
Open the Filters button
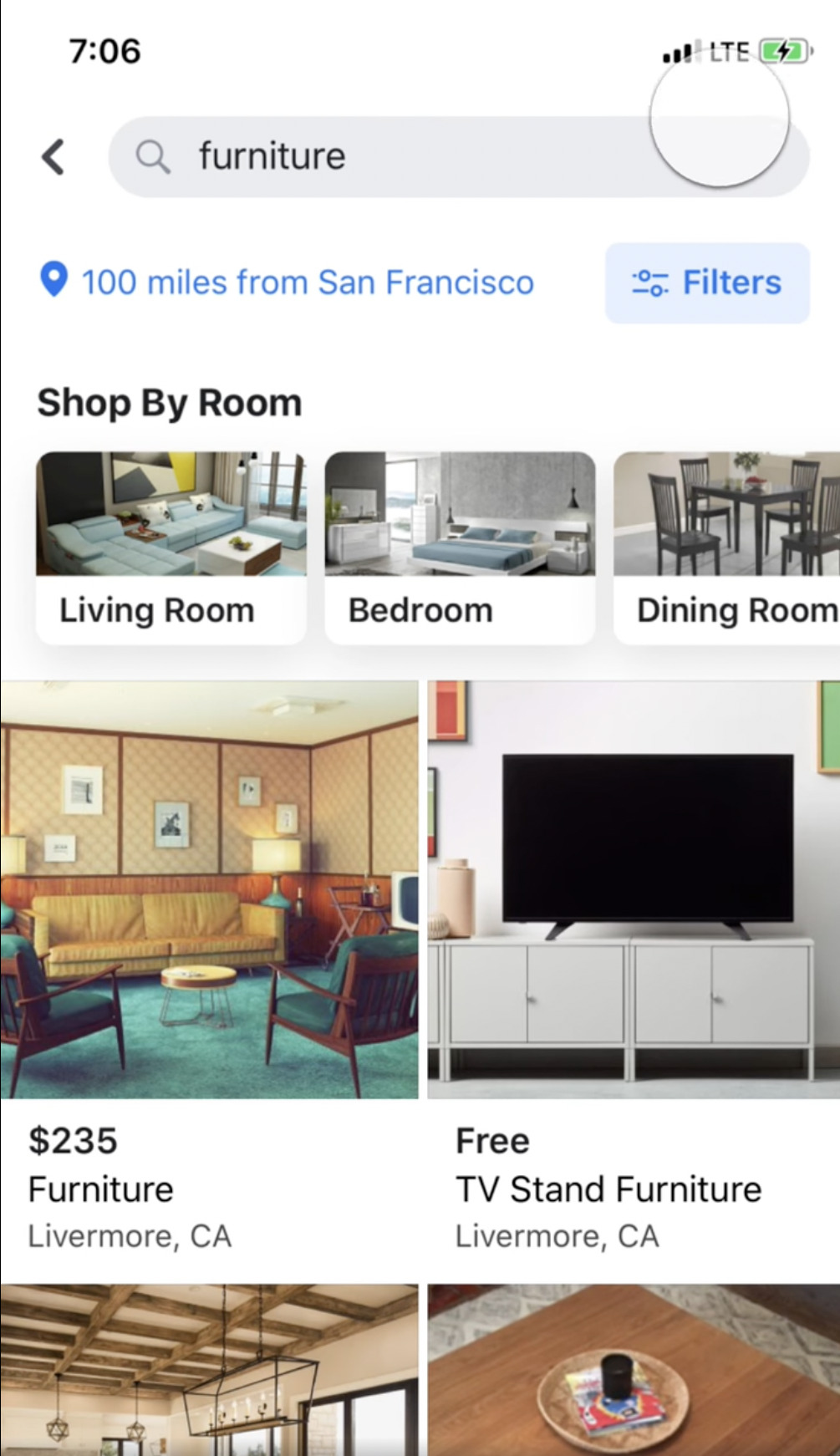point(707,283)
